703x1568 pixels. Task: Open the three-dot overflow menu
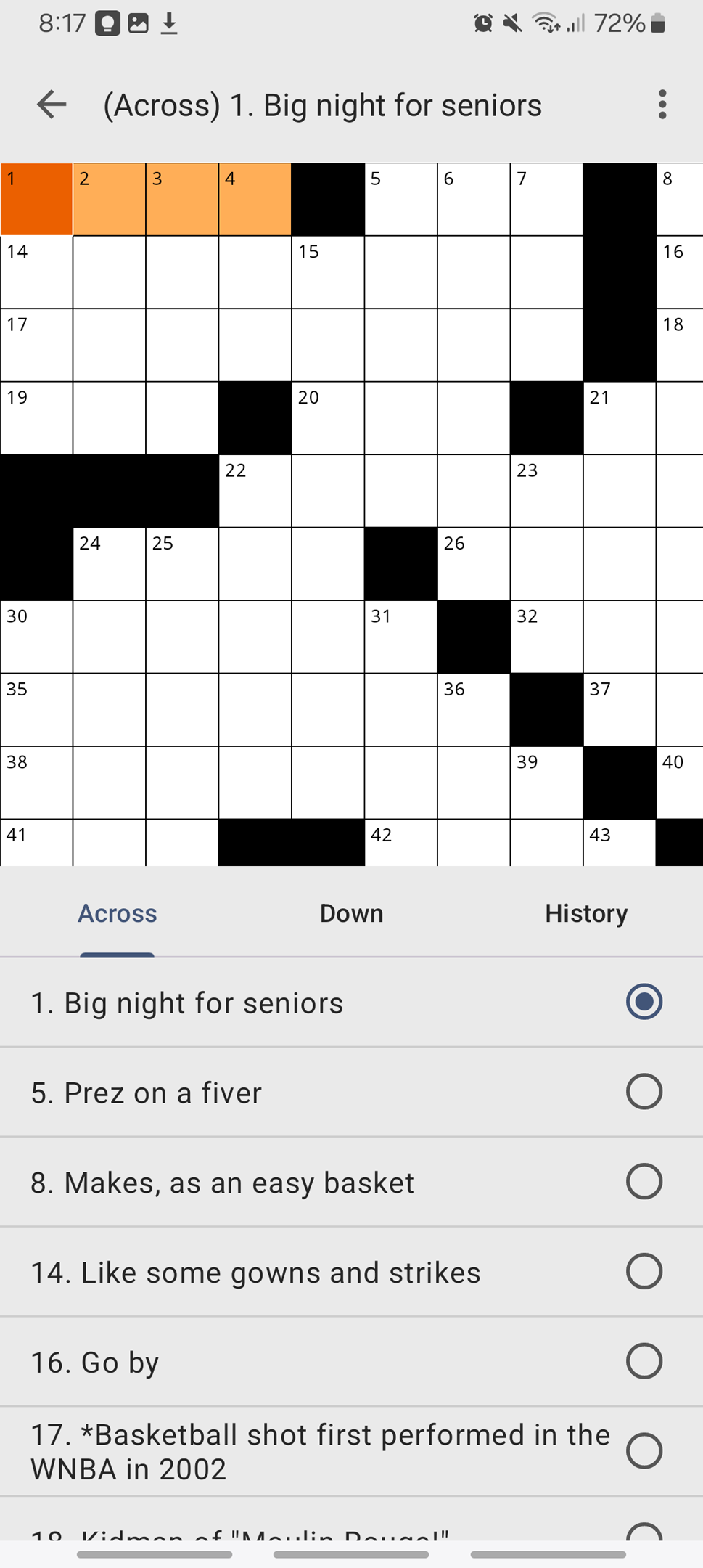tap(662, 105)
